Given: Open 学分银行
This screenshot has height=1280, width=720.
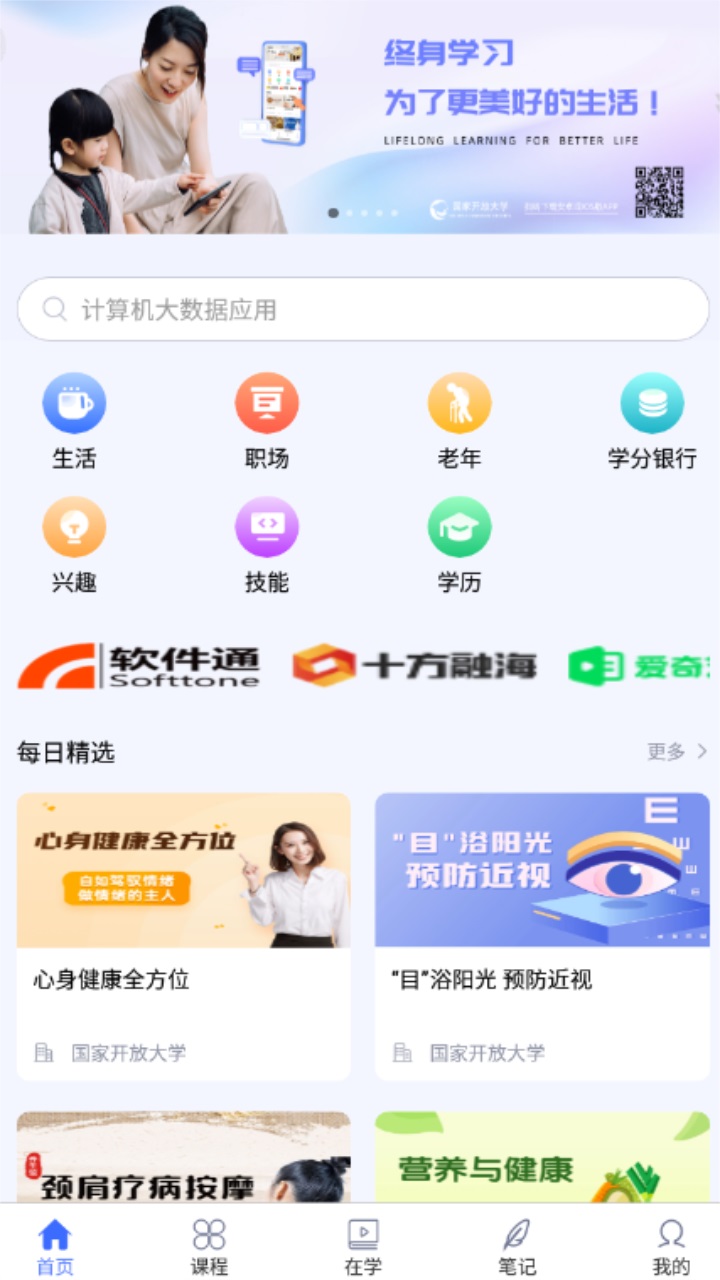Looking at the screenshot, I should (652, 421).
